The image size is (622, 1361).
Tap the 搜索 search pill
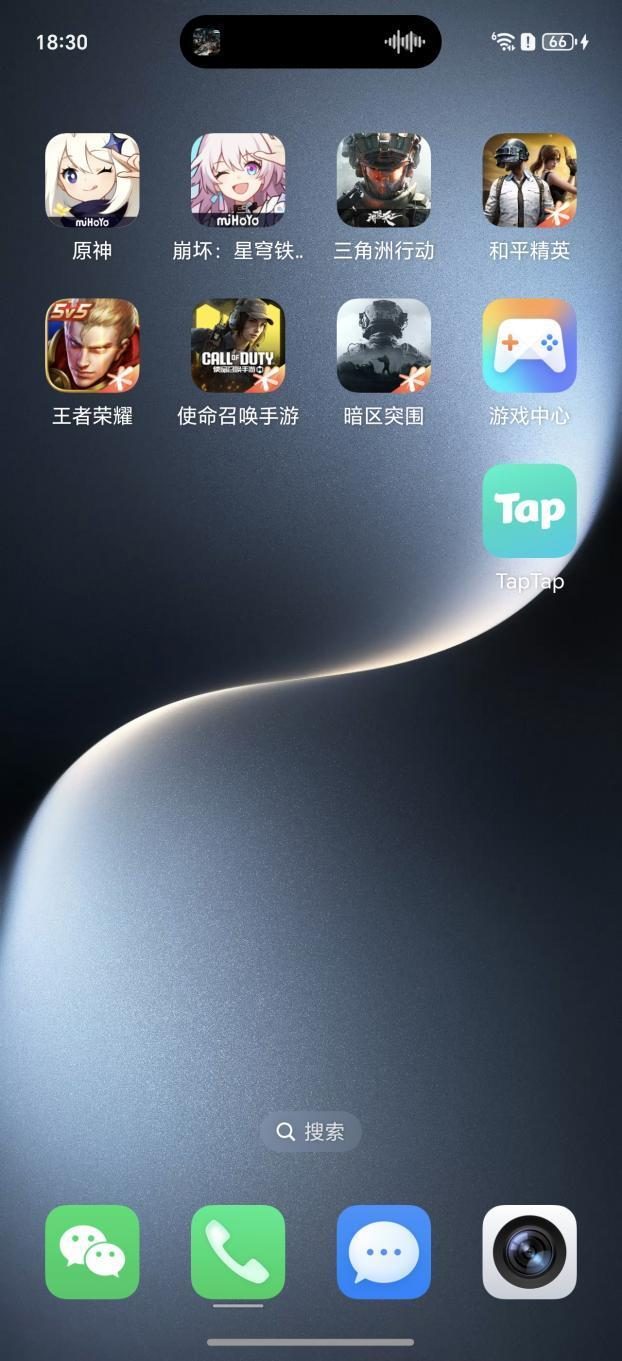pos(311,1131)
